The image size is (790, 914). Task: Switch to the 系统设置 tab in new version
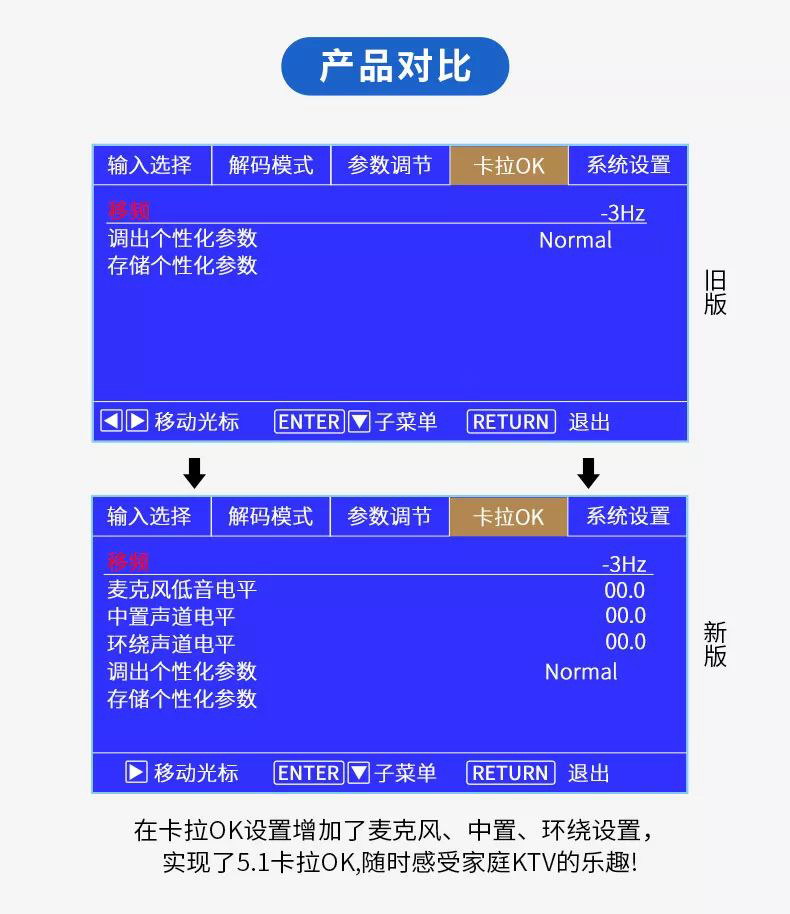(x=627, y=517)
